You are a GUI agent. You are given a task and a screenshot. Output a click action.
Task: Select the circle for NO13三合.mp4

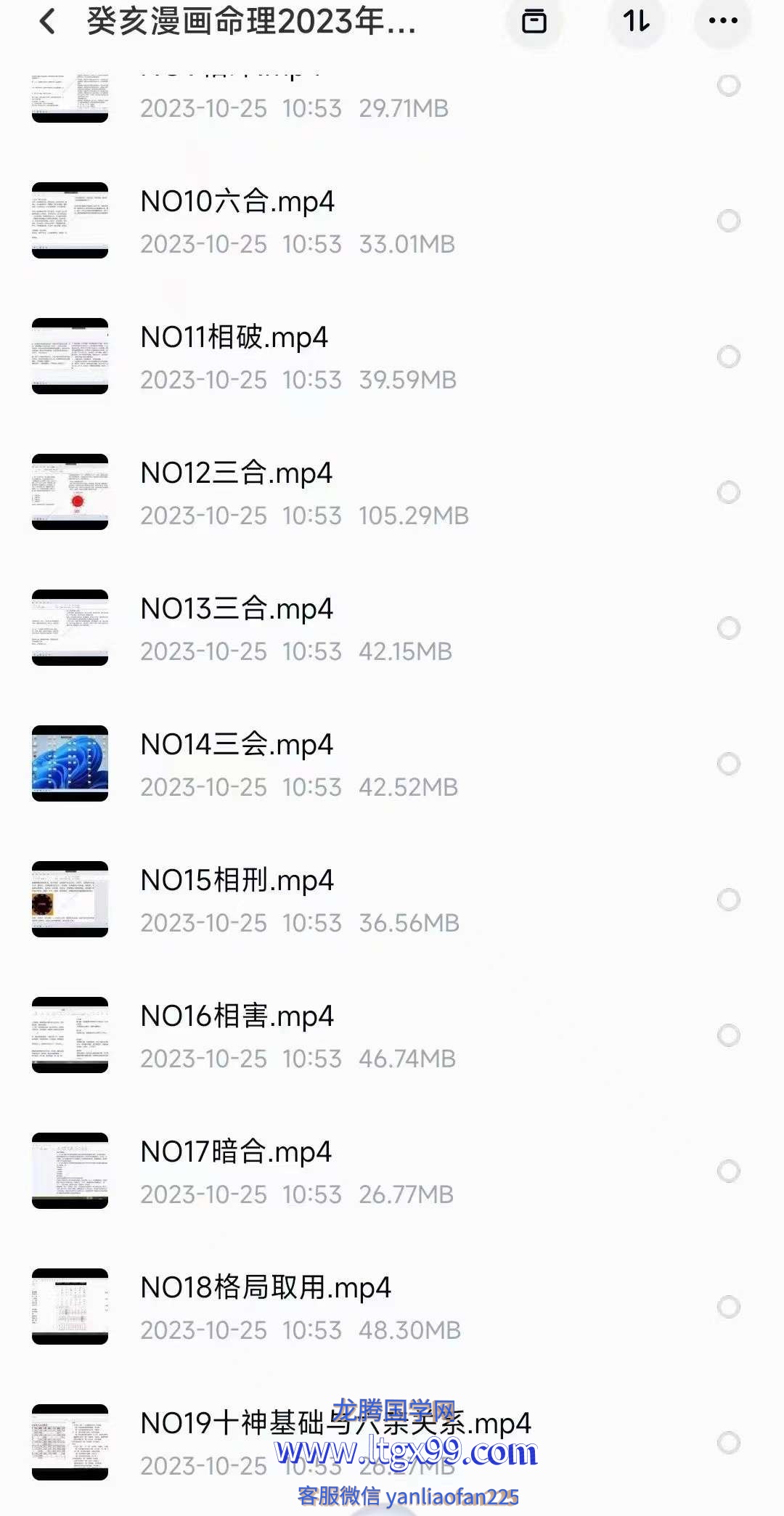point(729,628)
